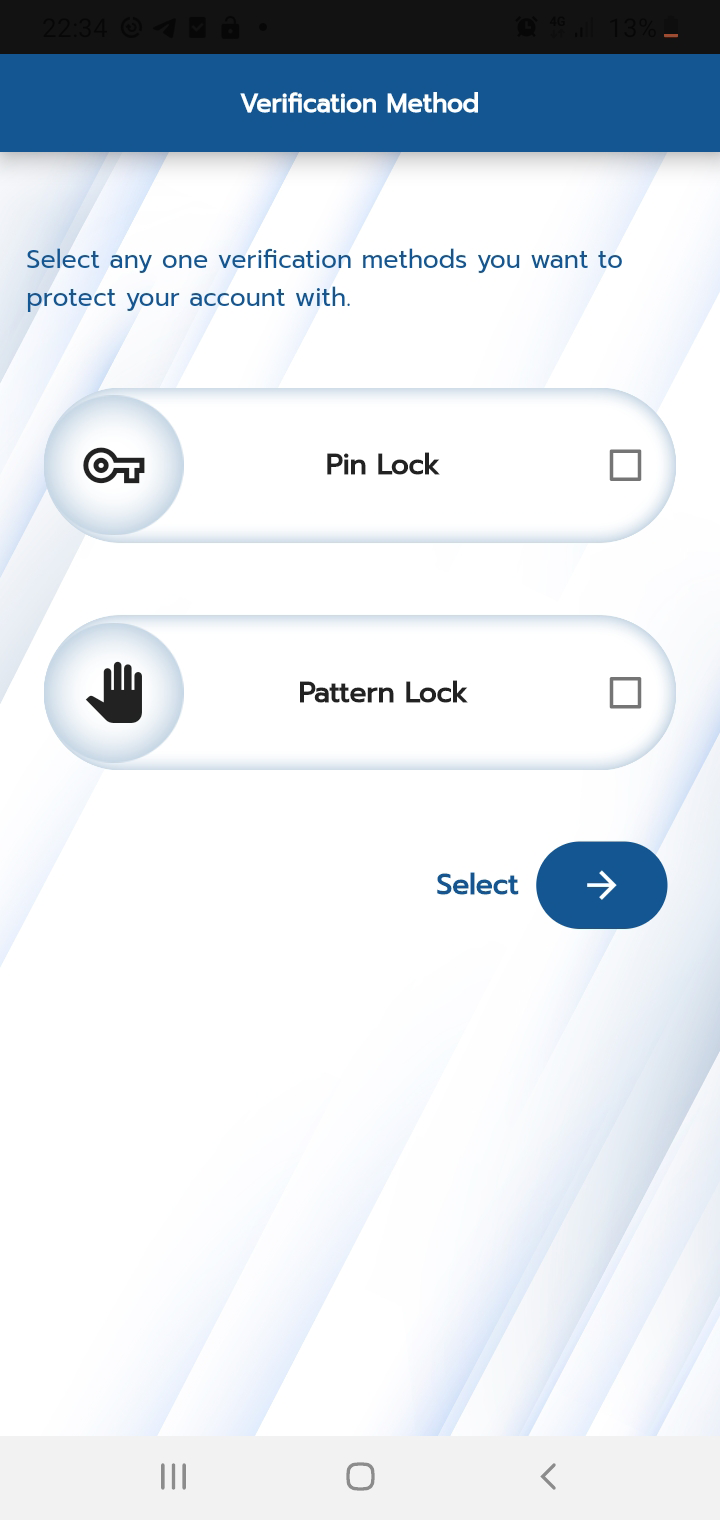The height and width of the screenshot is (1520, 720).
Task: Open recent apps from the navigation bar
Action: tap(173, 1476)
